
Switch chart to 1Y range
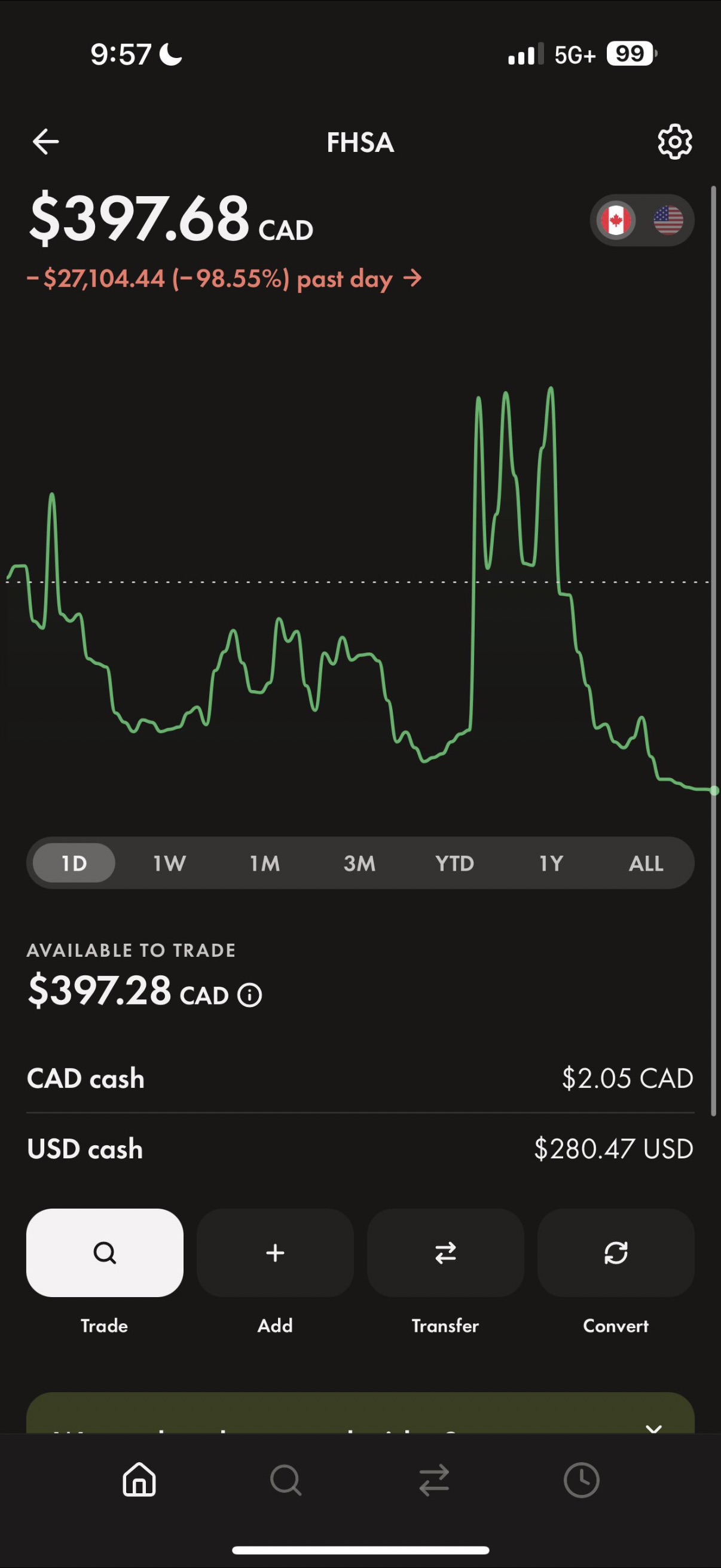coord(551,863)
